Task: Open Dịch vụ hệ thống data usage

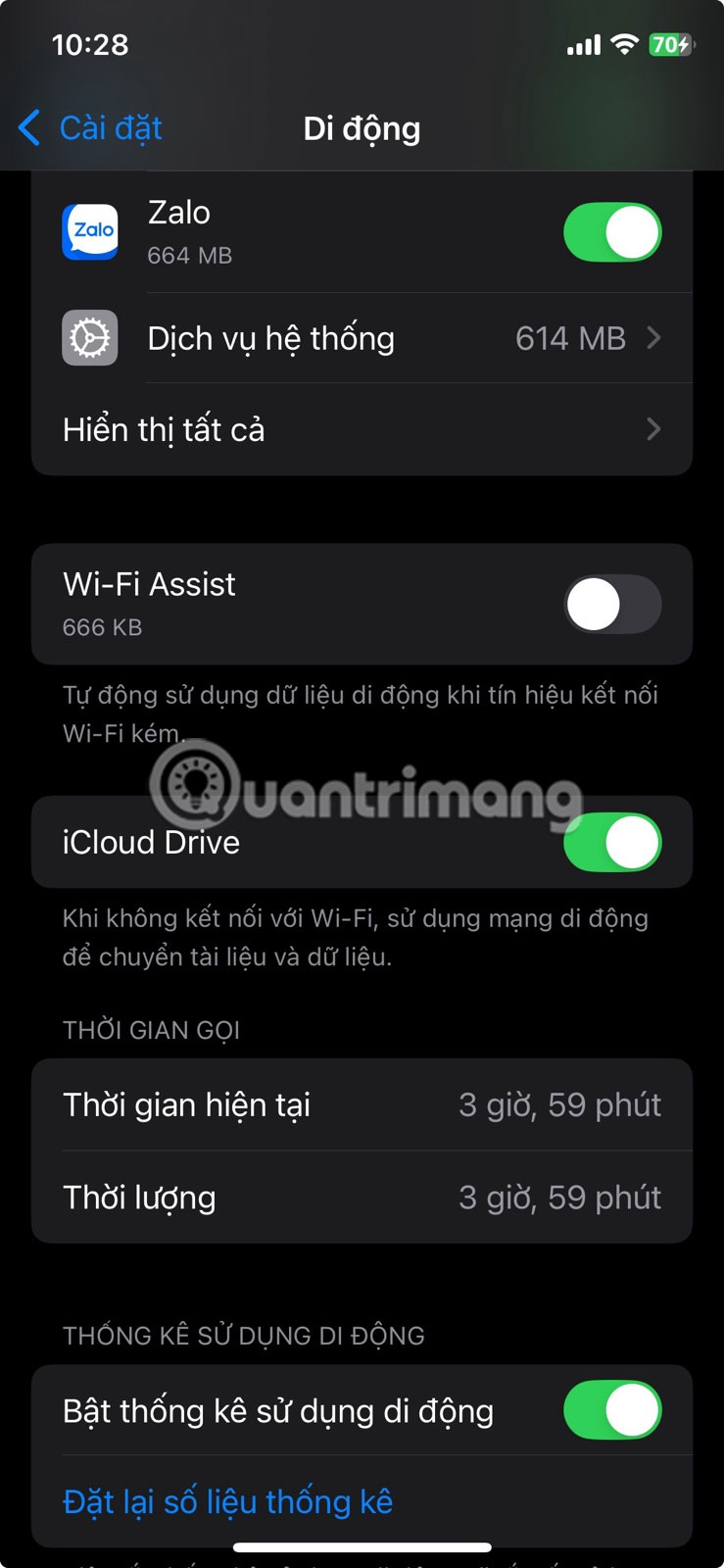Action: pos(362,338)
